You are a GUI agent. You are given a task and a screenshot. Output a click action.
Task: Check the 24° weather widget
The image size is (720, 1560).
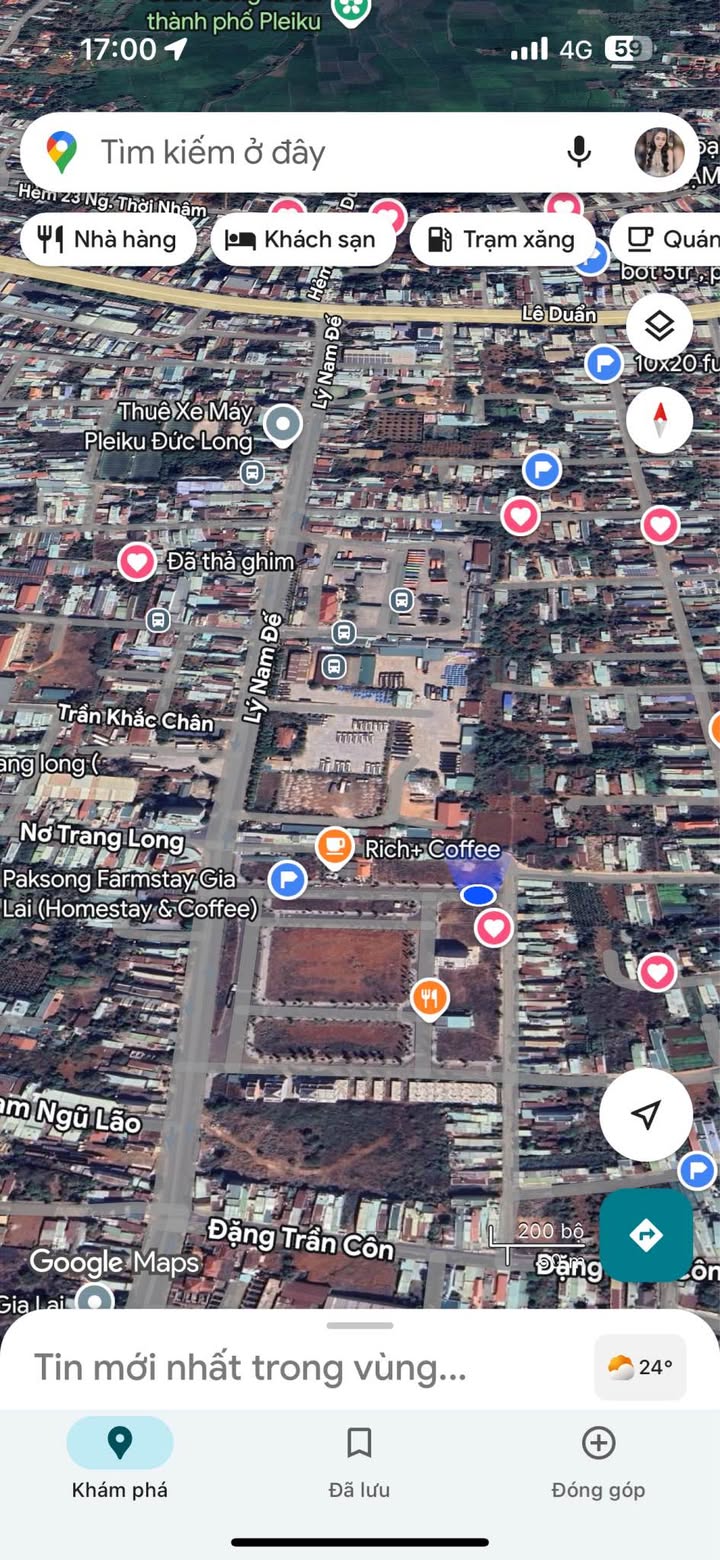pos(640,1367)
